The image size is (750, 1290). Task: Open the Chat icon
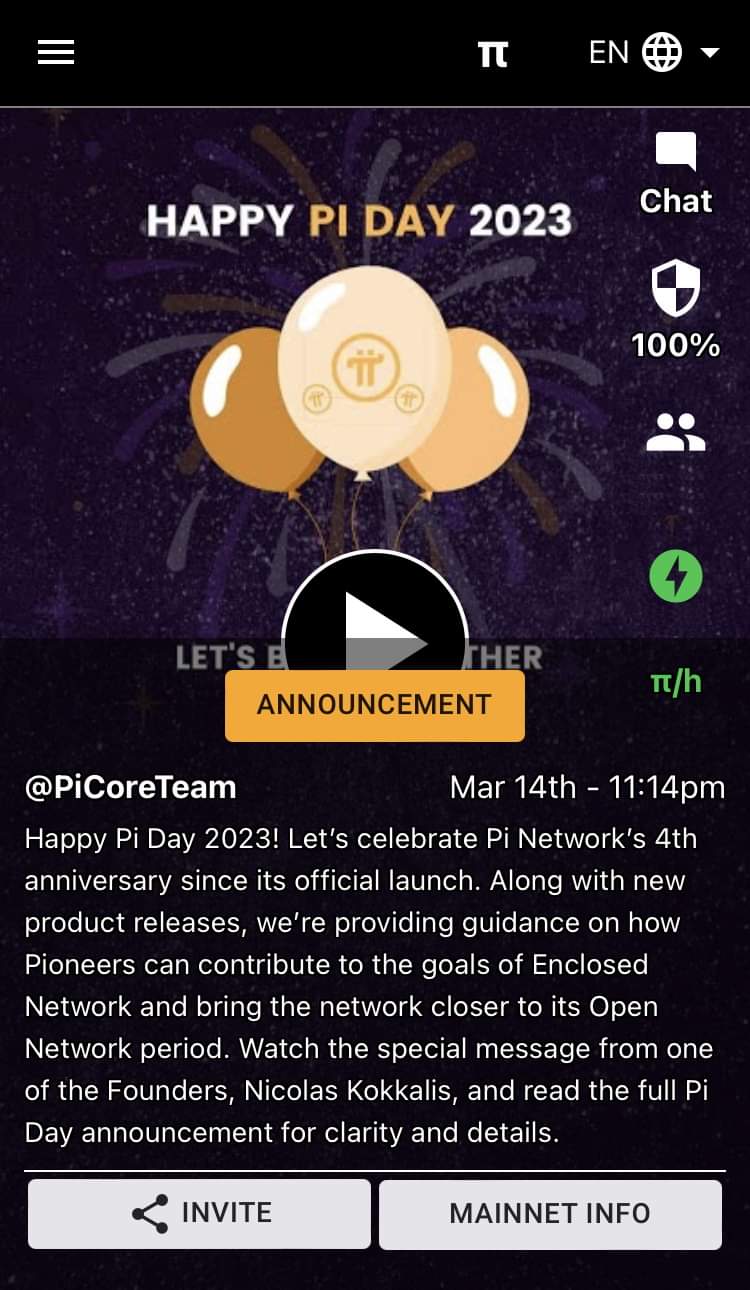676,175
